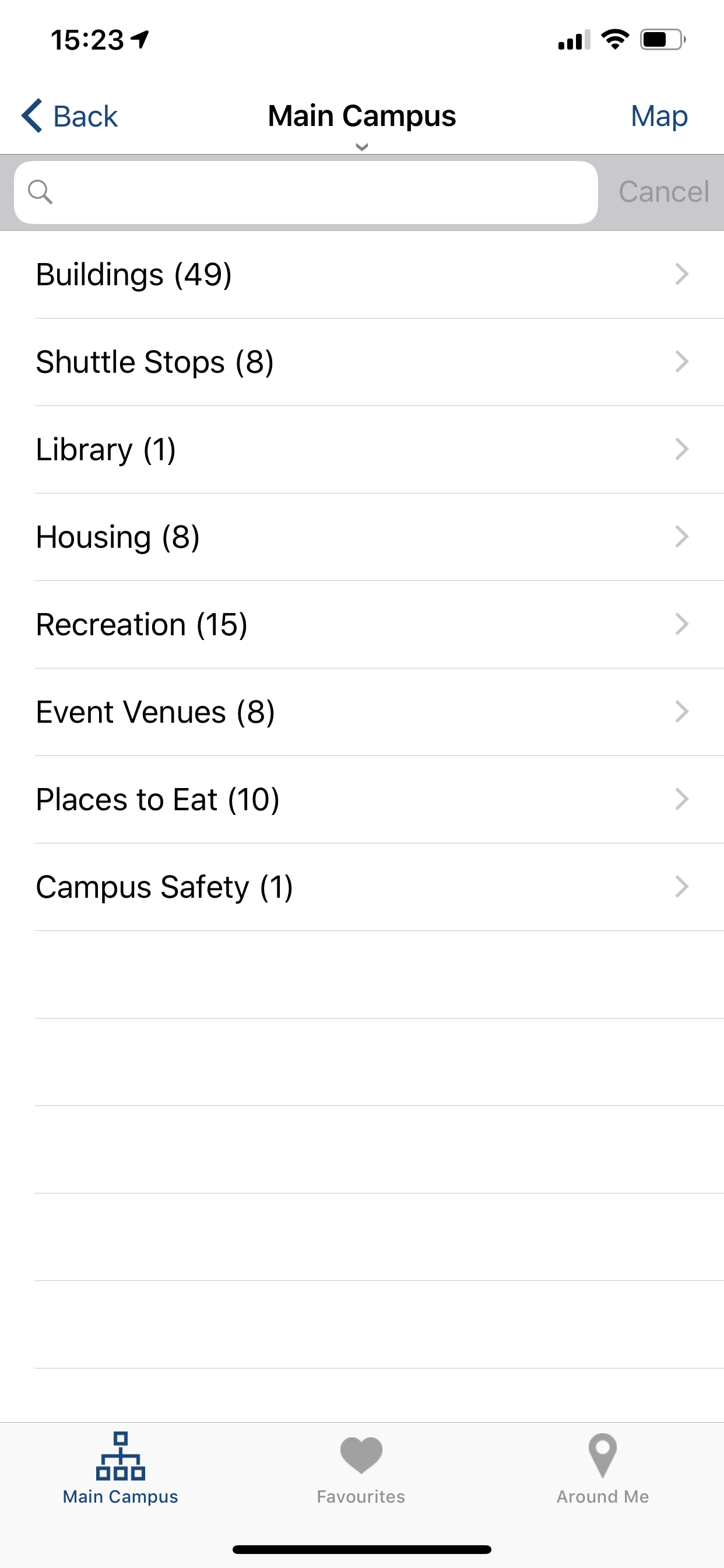
Task: View the Library (1) list
Action: pos(362,450)
